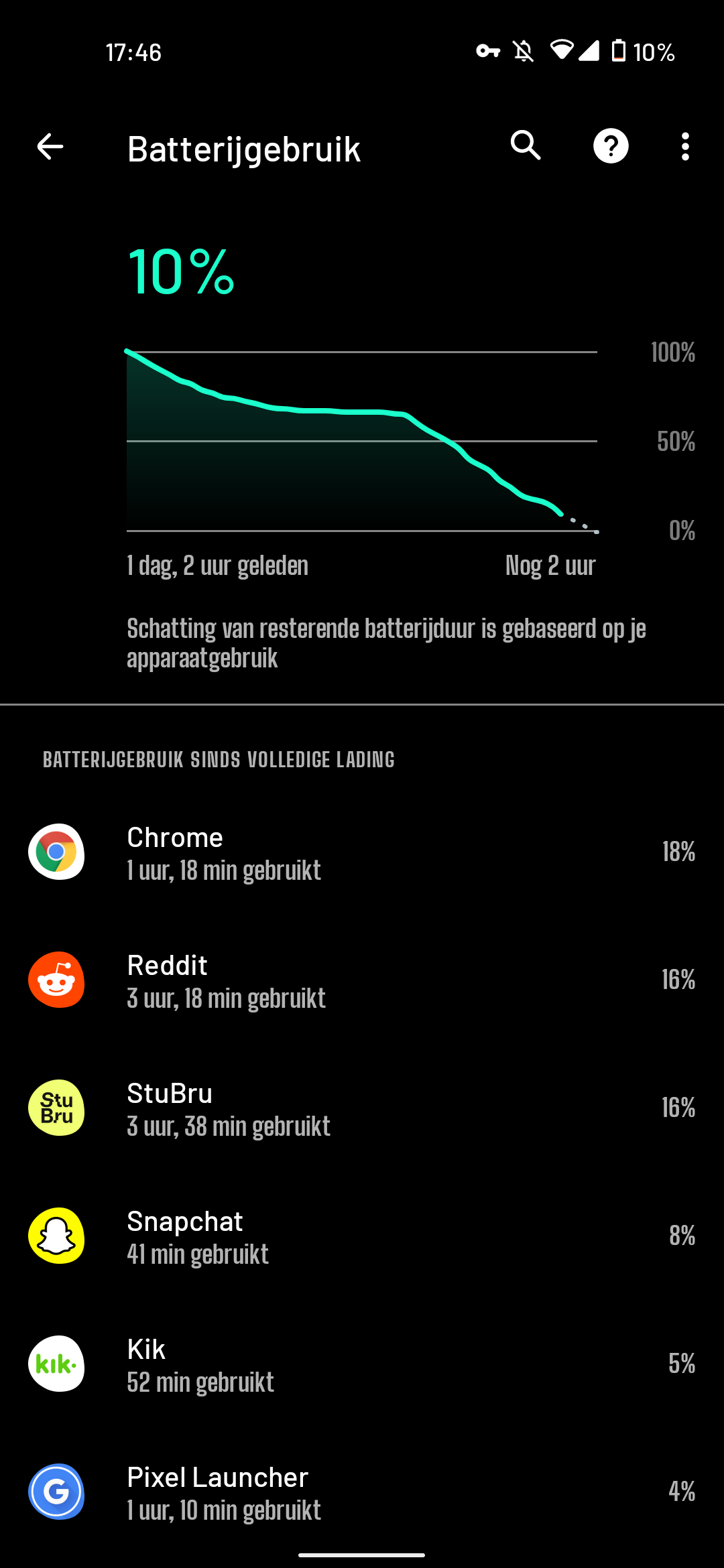Show Kik battery usage details

[x=362, y=1364]
